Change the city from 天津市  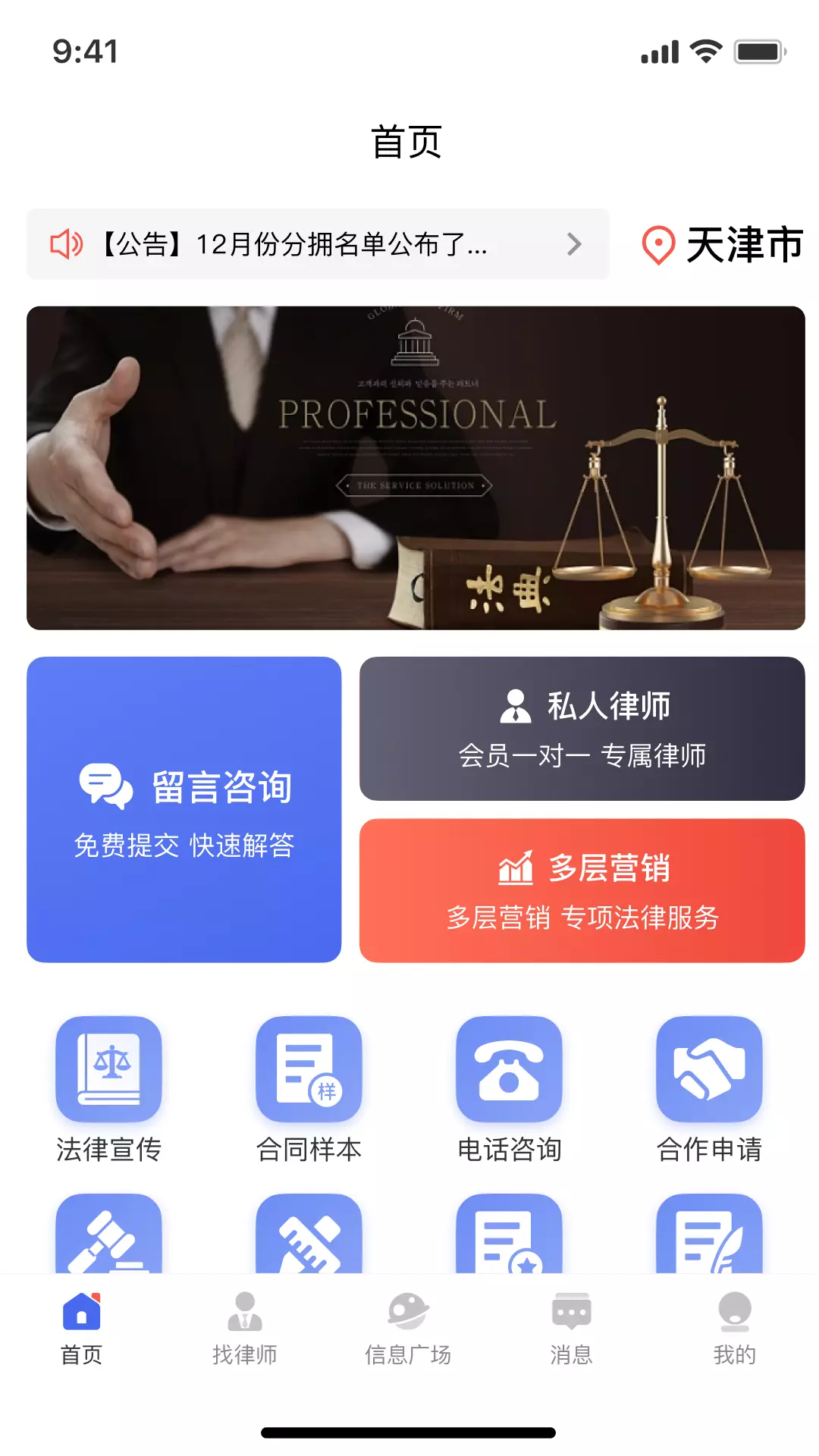[722, 245]
